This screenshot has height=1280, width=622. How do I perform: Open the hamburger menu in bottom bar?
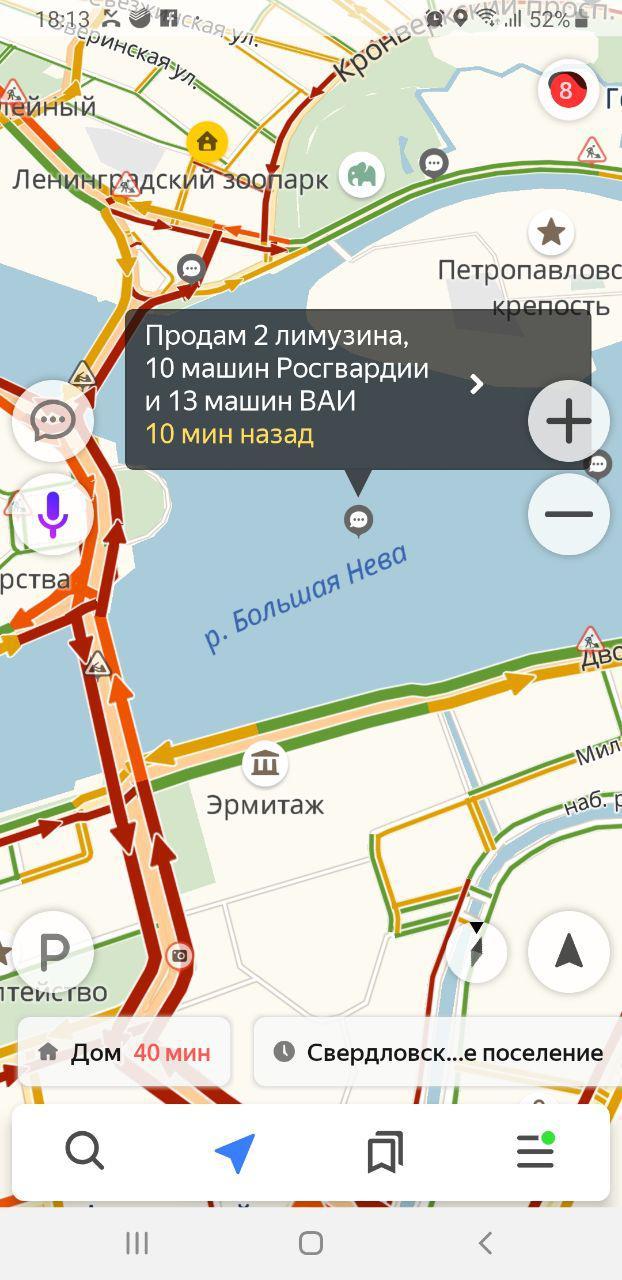click(x=535, y=1153)
